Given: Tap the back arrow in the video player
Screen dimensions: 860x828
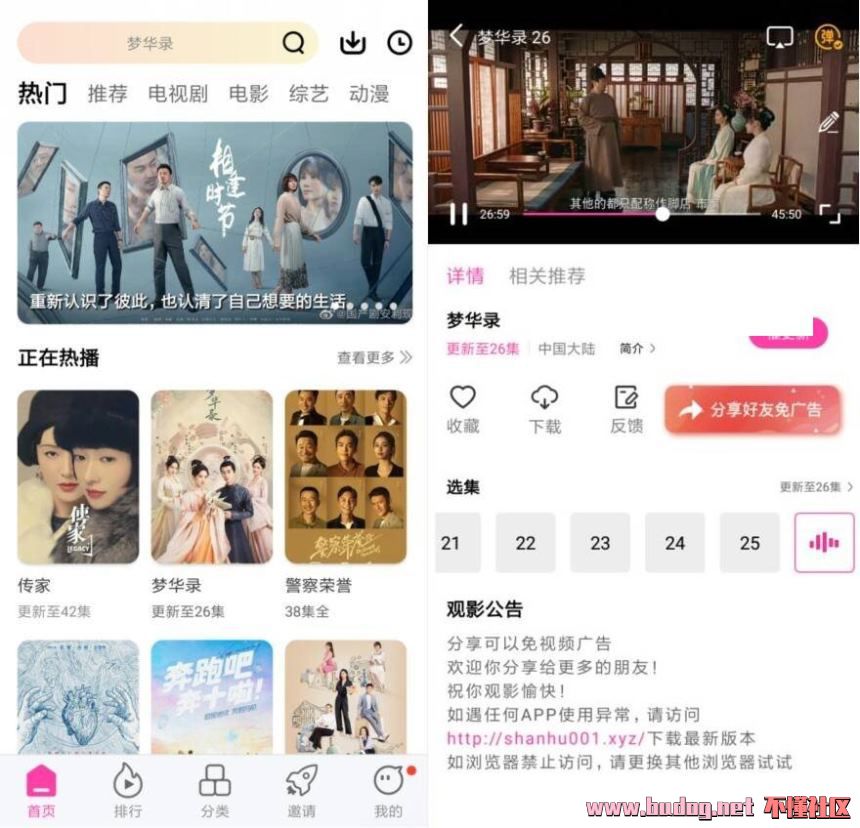Looking at the screenshot, I should [456, 36].
